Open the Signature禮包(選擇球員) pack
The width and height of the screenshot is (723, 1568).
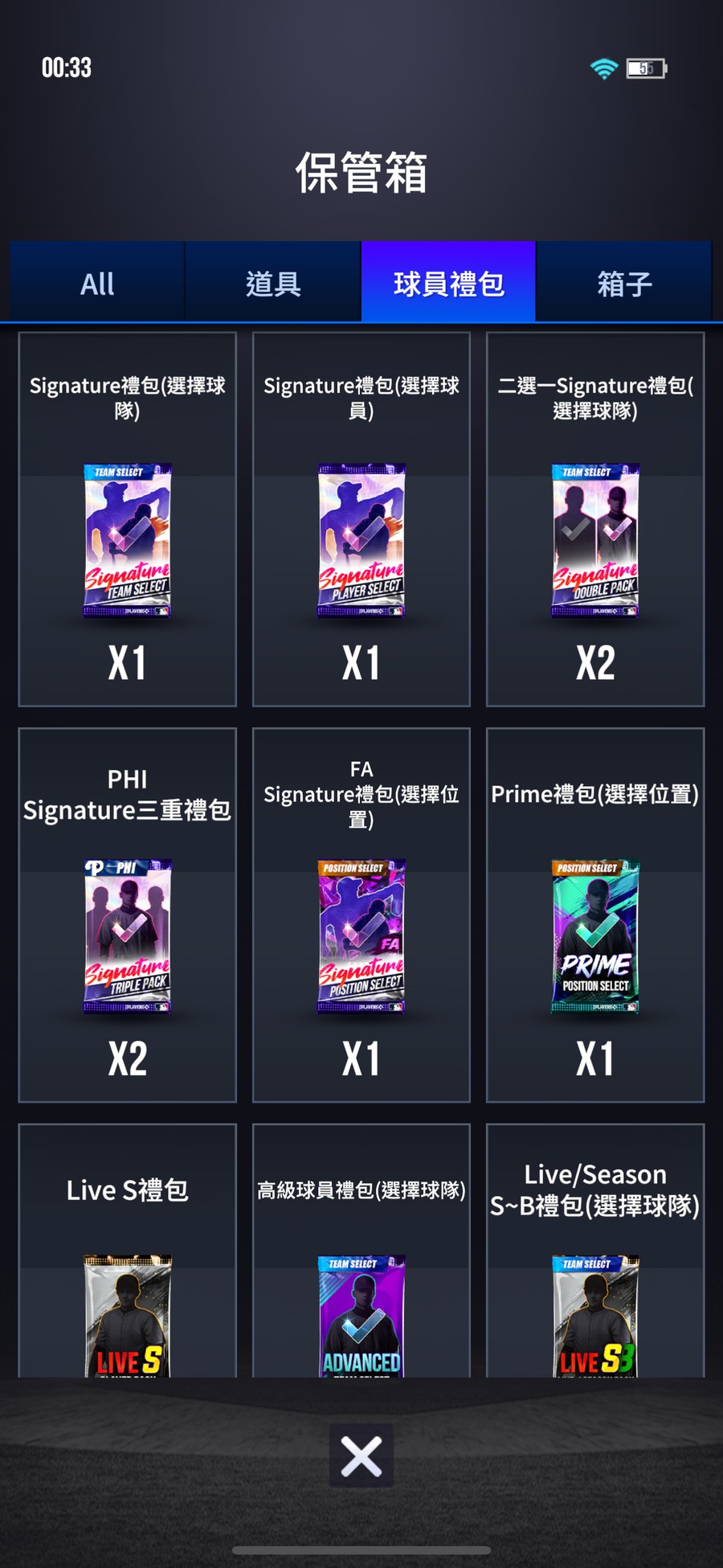pyautogui.click(x=361, y=519)
